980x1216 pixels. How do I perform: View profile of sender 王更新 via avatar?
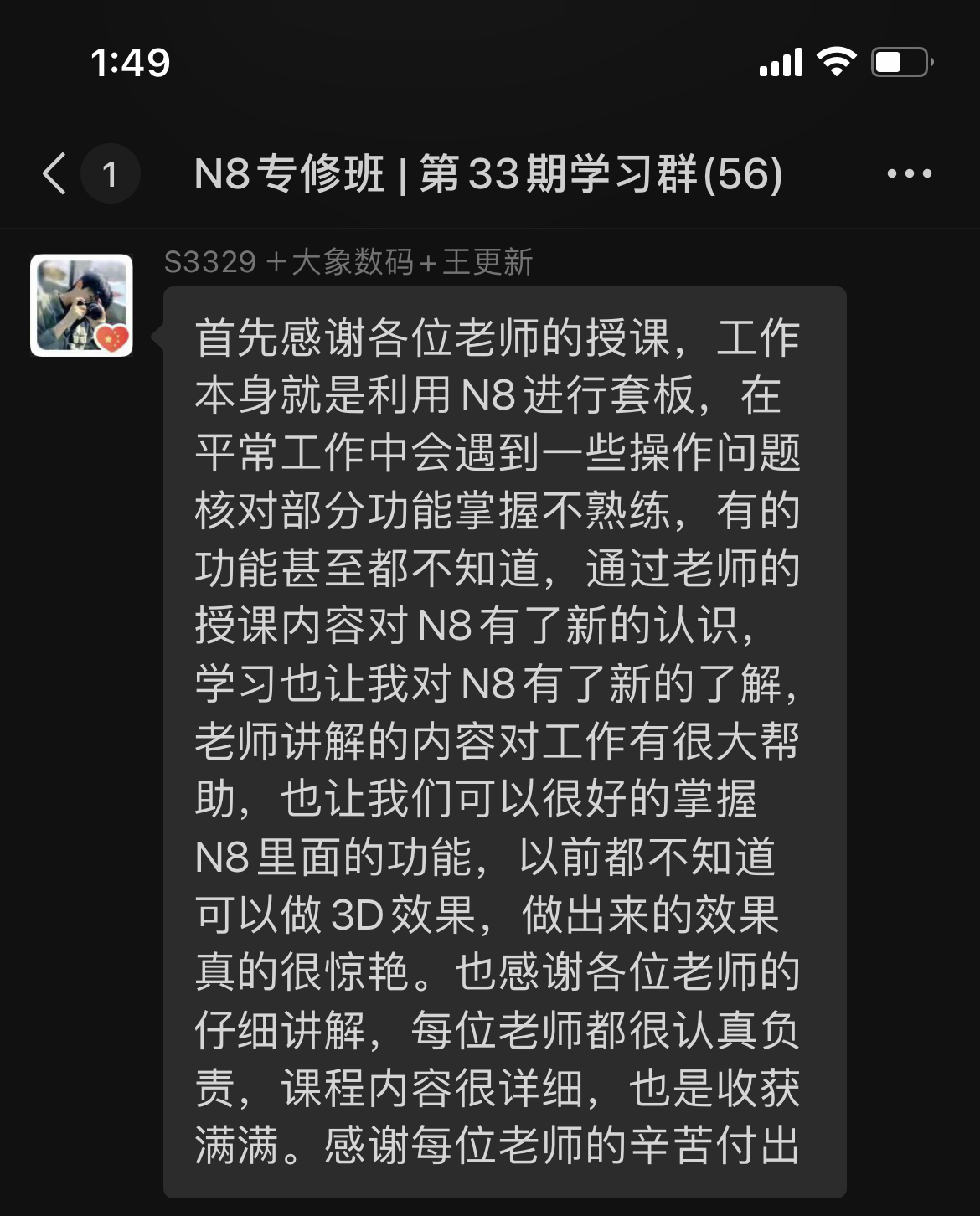click(82, 306)
